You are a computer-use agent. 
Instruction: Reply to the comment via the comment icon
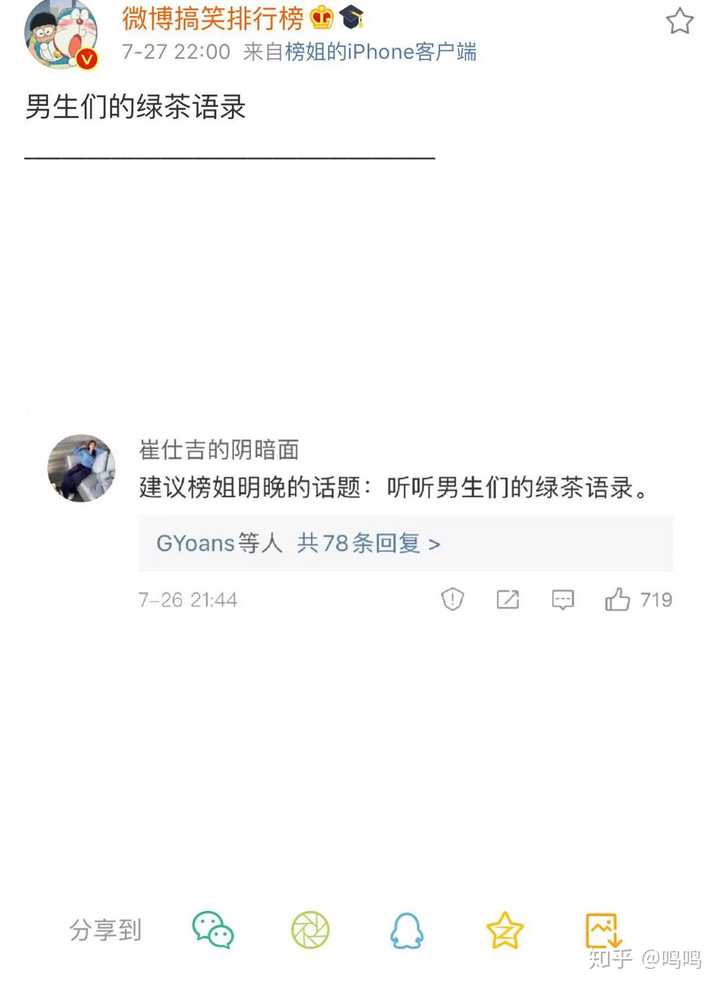coord(563,599)
